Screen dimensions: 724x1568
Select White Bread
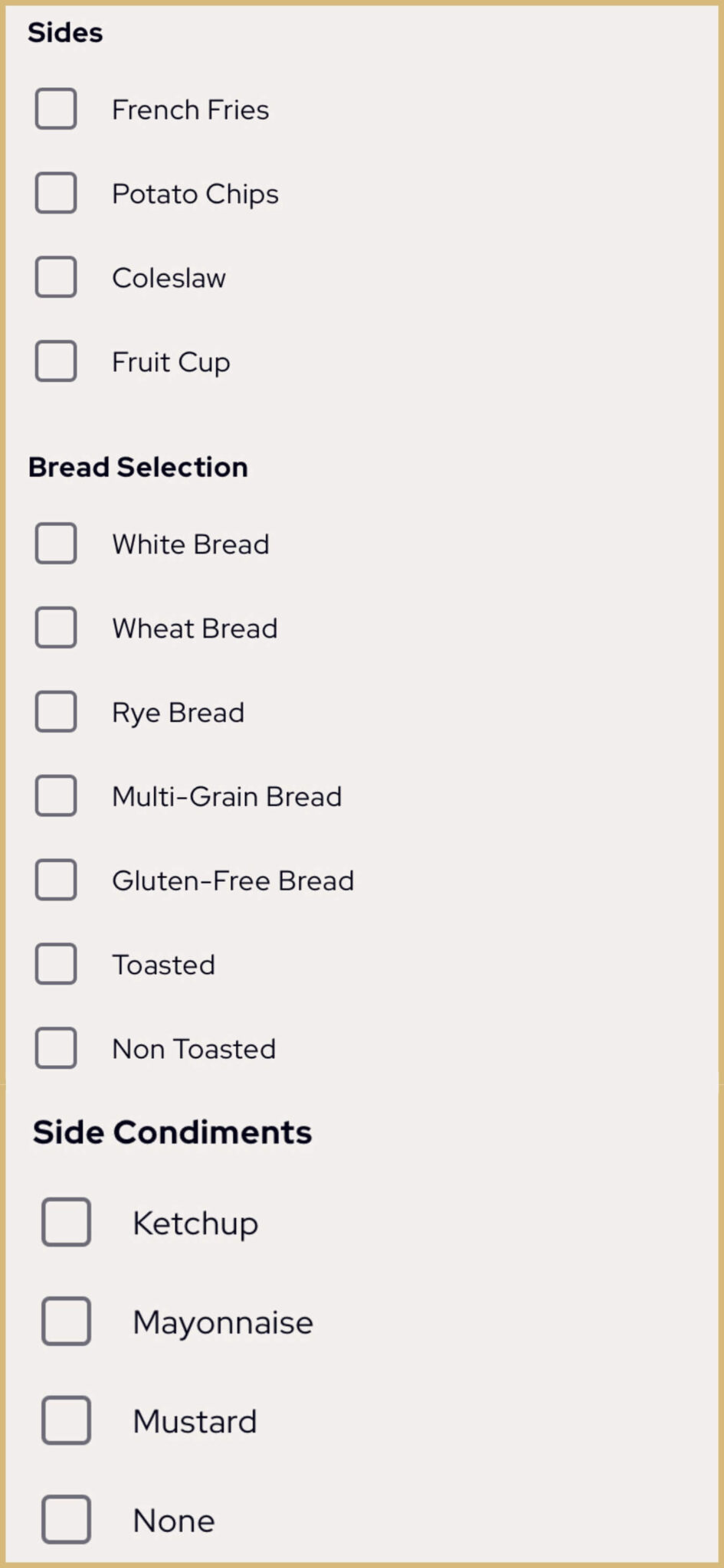56,544
